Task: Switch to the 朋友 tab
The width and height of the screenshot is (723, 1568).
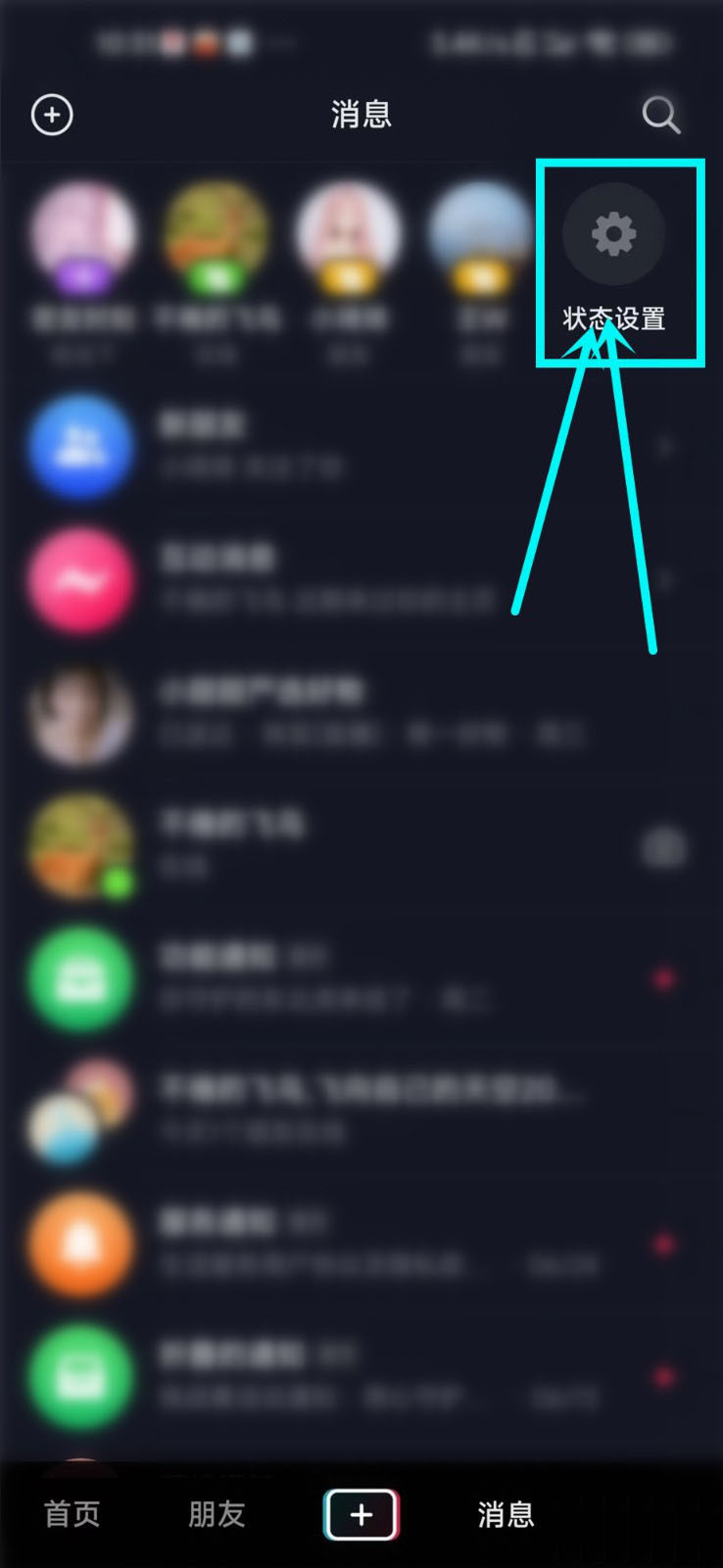Action: [217, 1514]
